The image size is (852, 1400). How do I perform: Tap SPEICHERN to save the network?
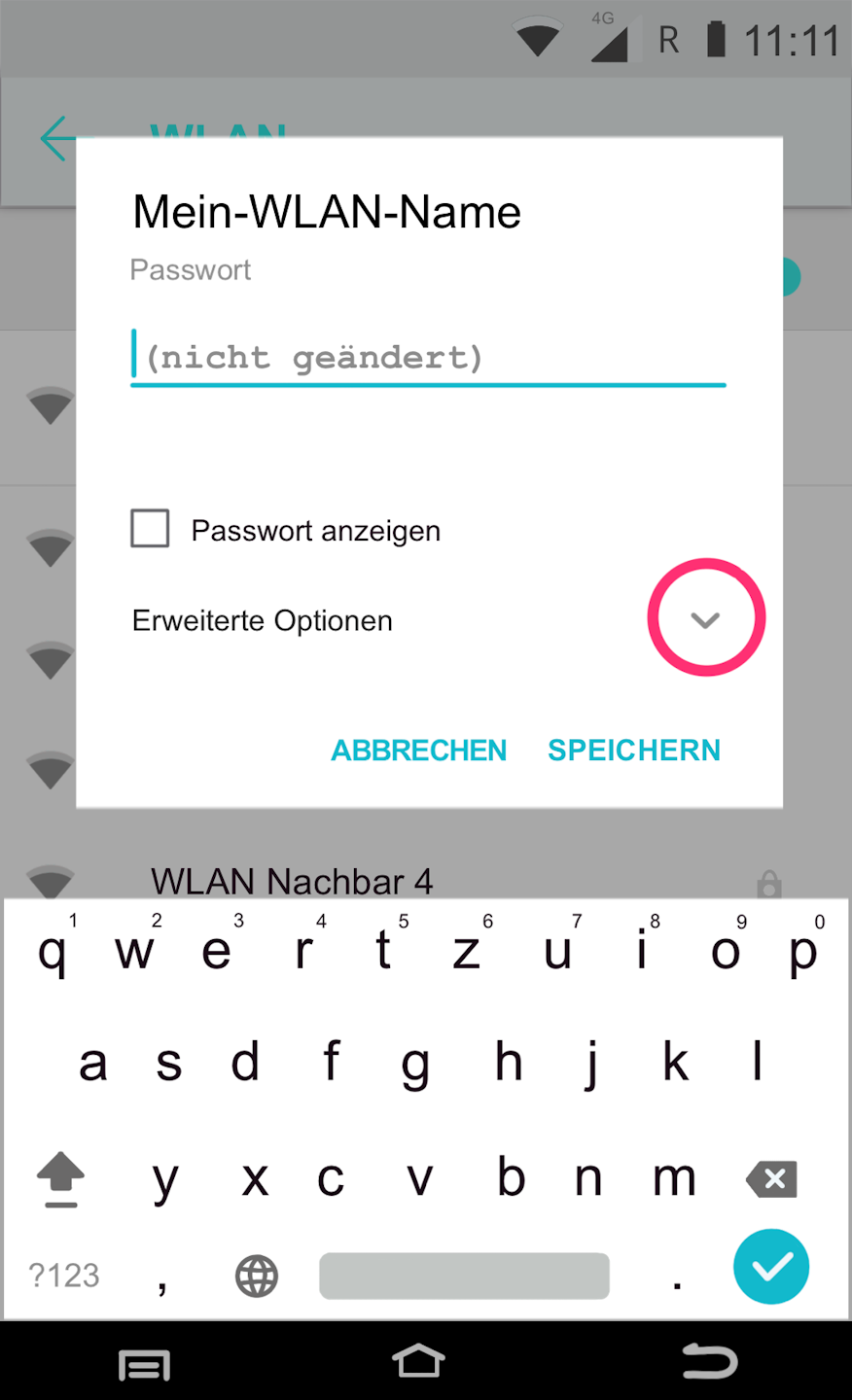point(633,751)
